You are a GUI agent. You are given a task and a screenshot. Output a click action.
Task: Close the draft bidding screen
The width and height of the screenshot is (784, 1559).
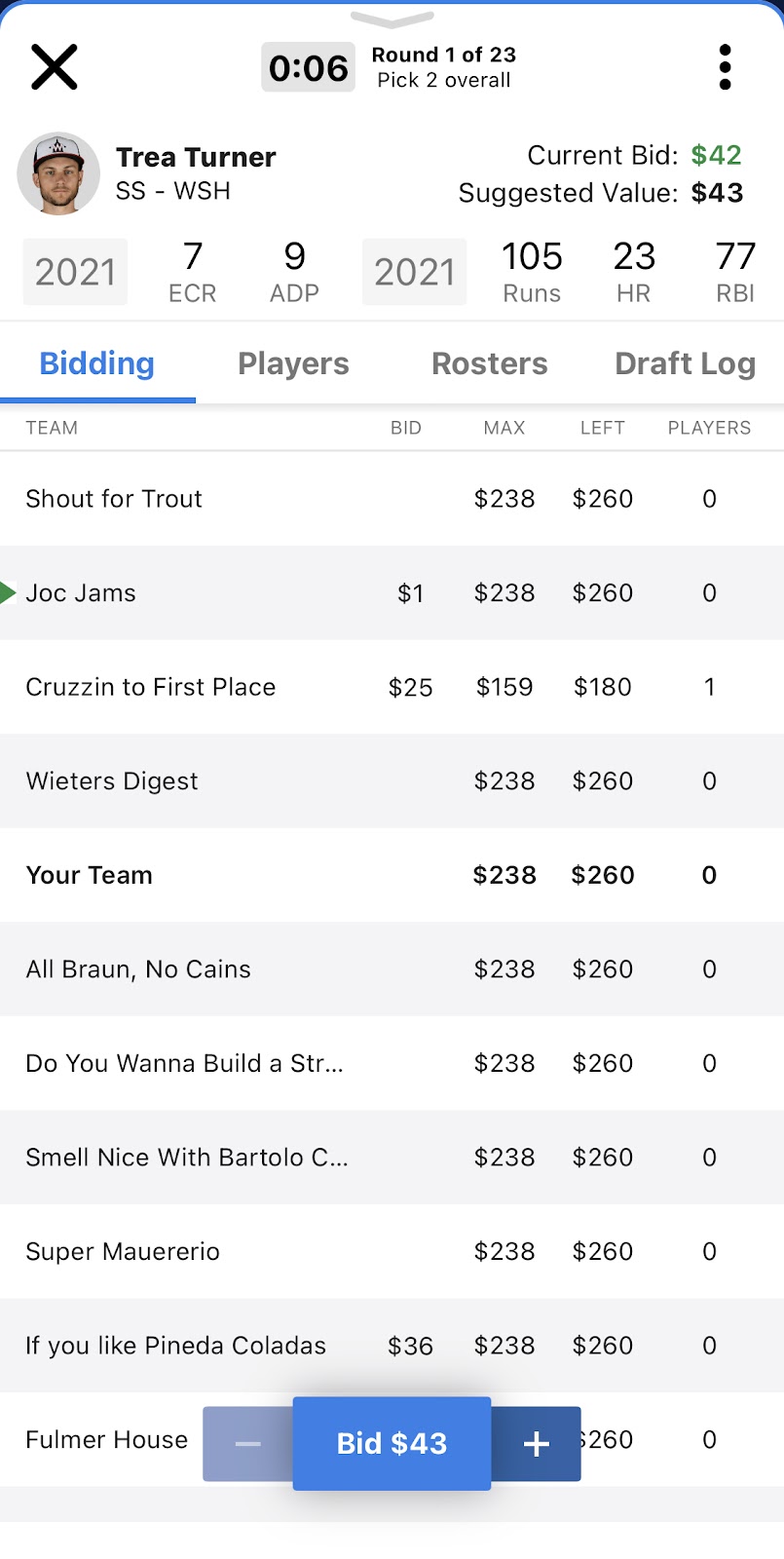[x=55, y=67]
